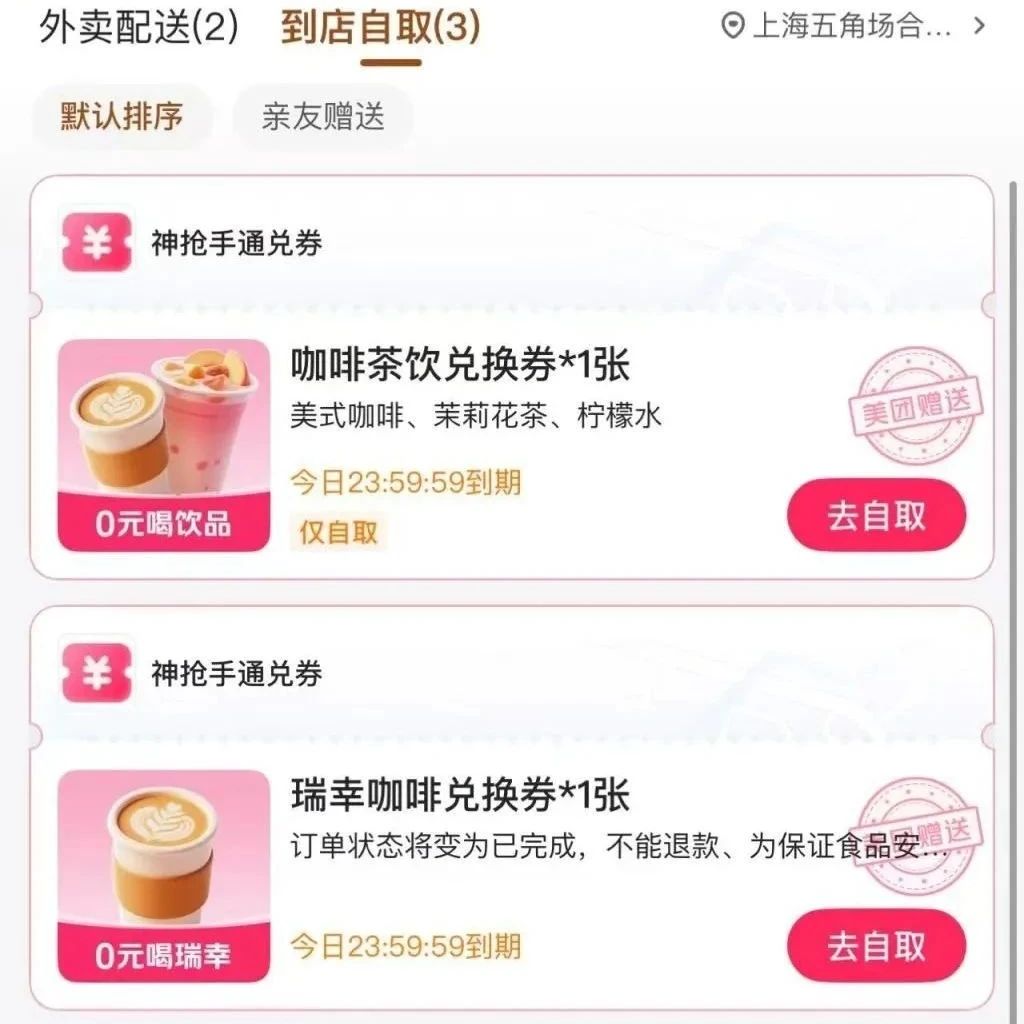Switch to the 外卖配送(2) tab
Image resolution: width=1024 pixels, height=1024 pixels.
click(x=139, y=28)
